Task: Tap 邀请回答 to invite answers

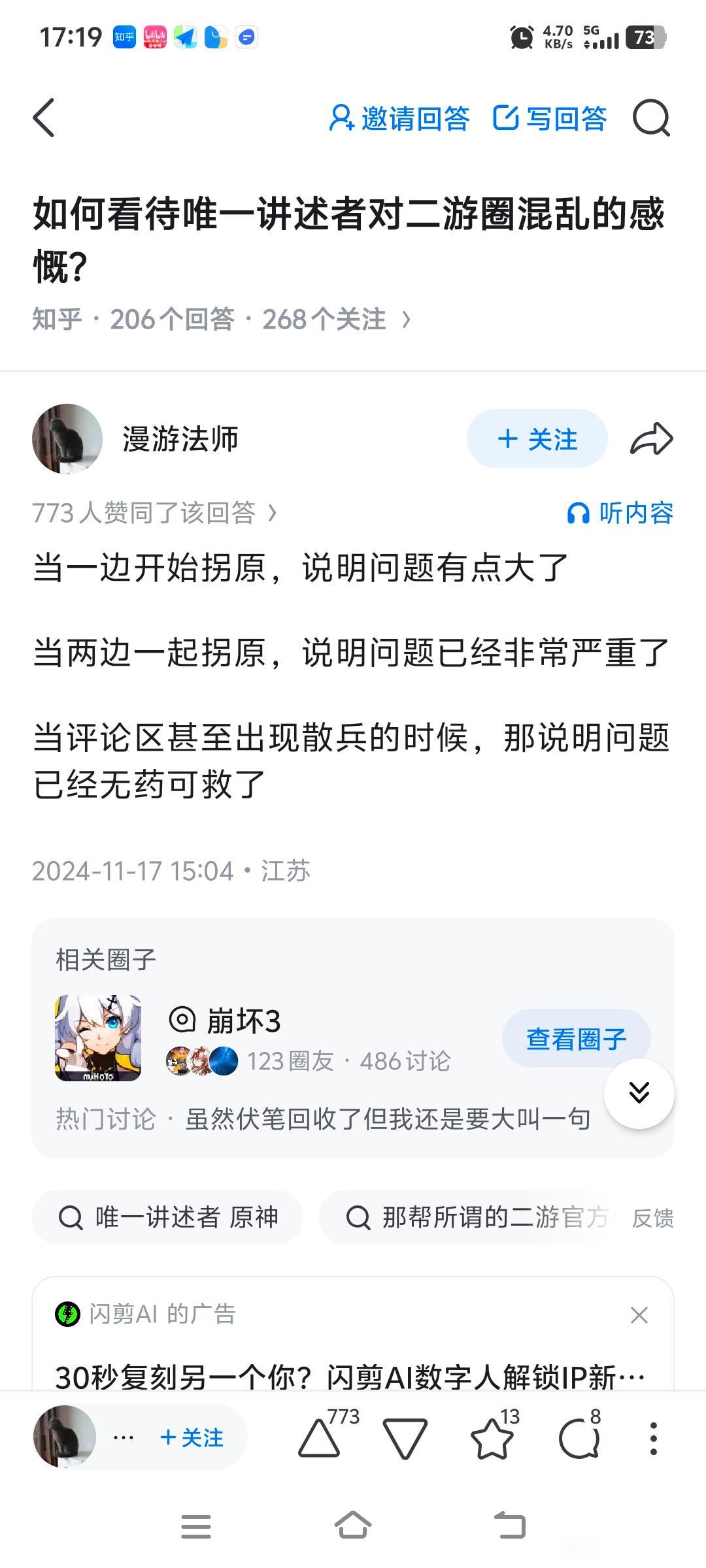Action: point(399,118)
